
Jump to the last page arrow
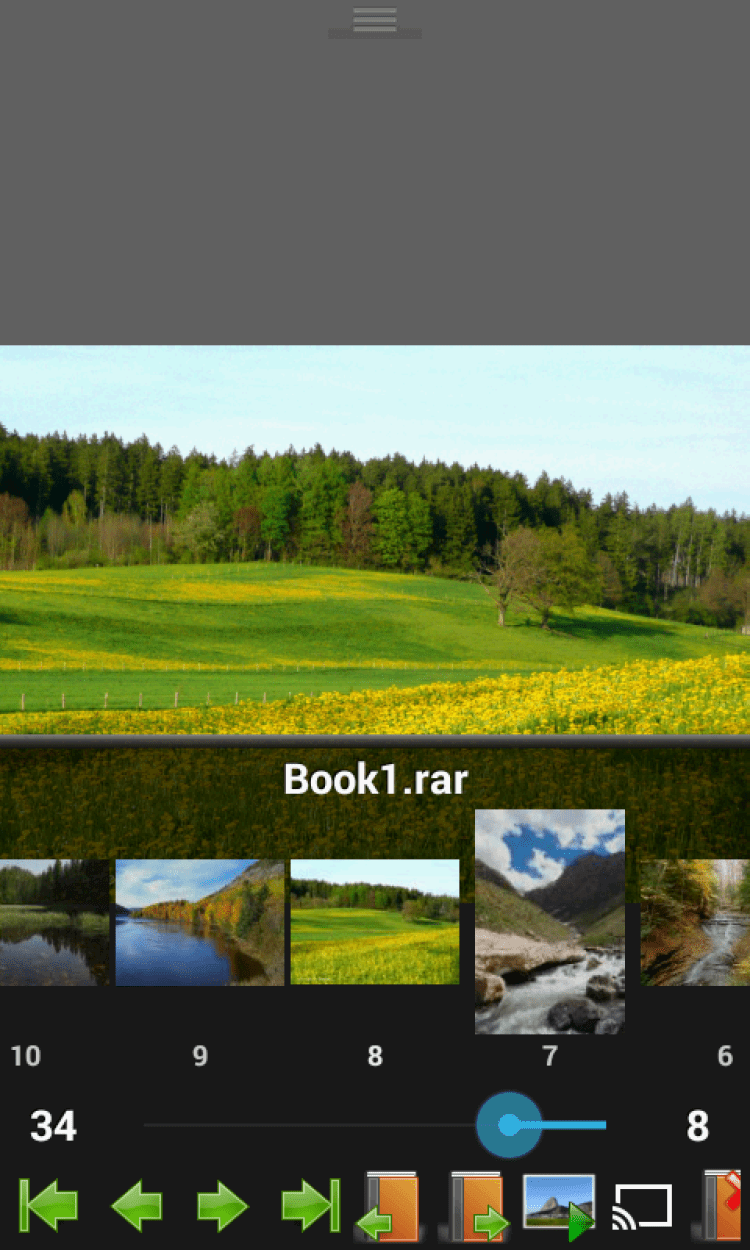[x=310, y=1205]
